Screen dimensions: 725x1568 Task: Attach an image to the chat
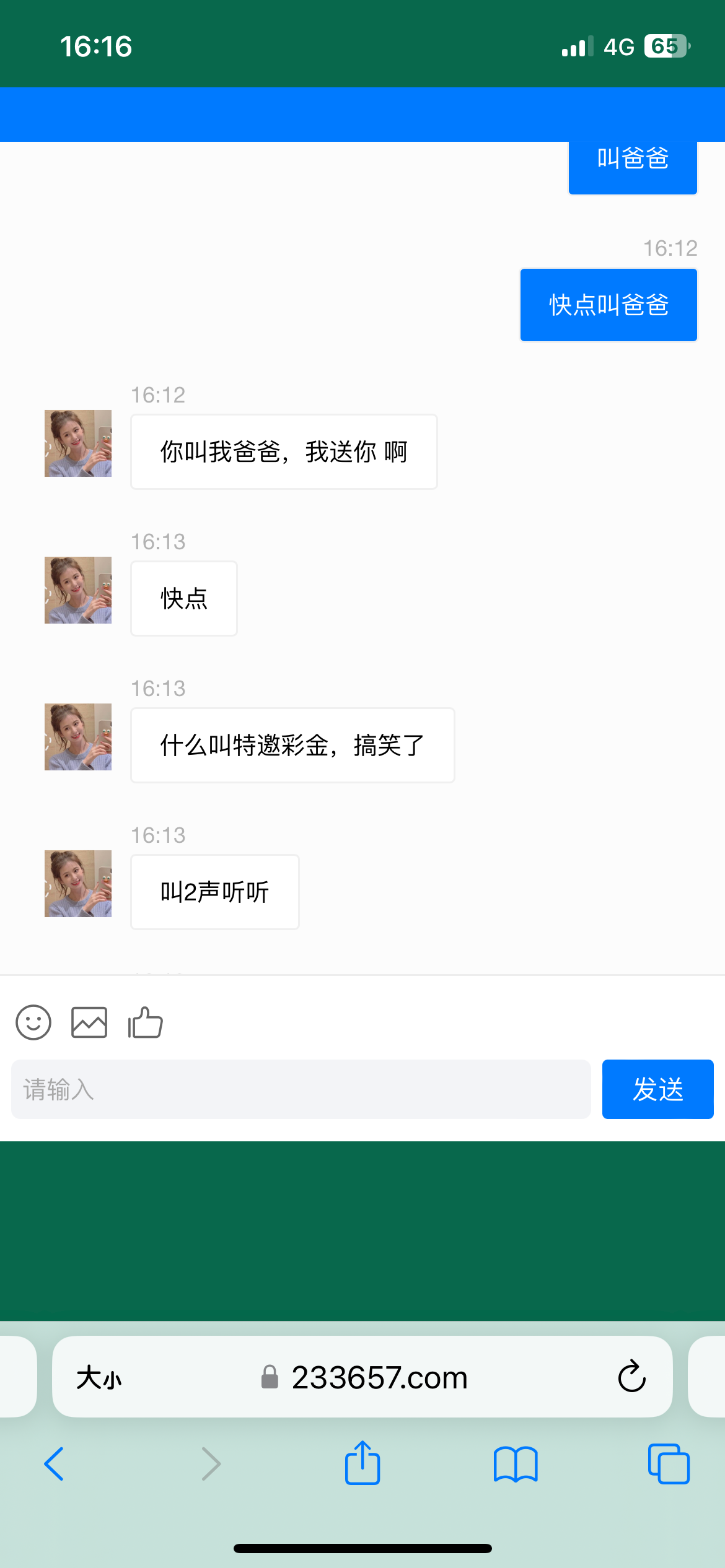coord(89,1022)
